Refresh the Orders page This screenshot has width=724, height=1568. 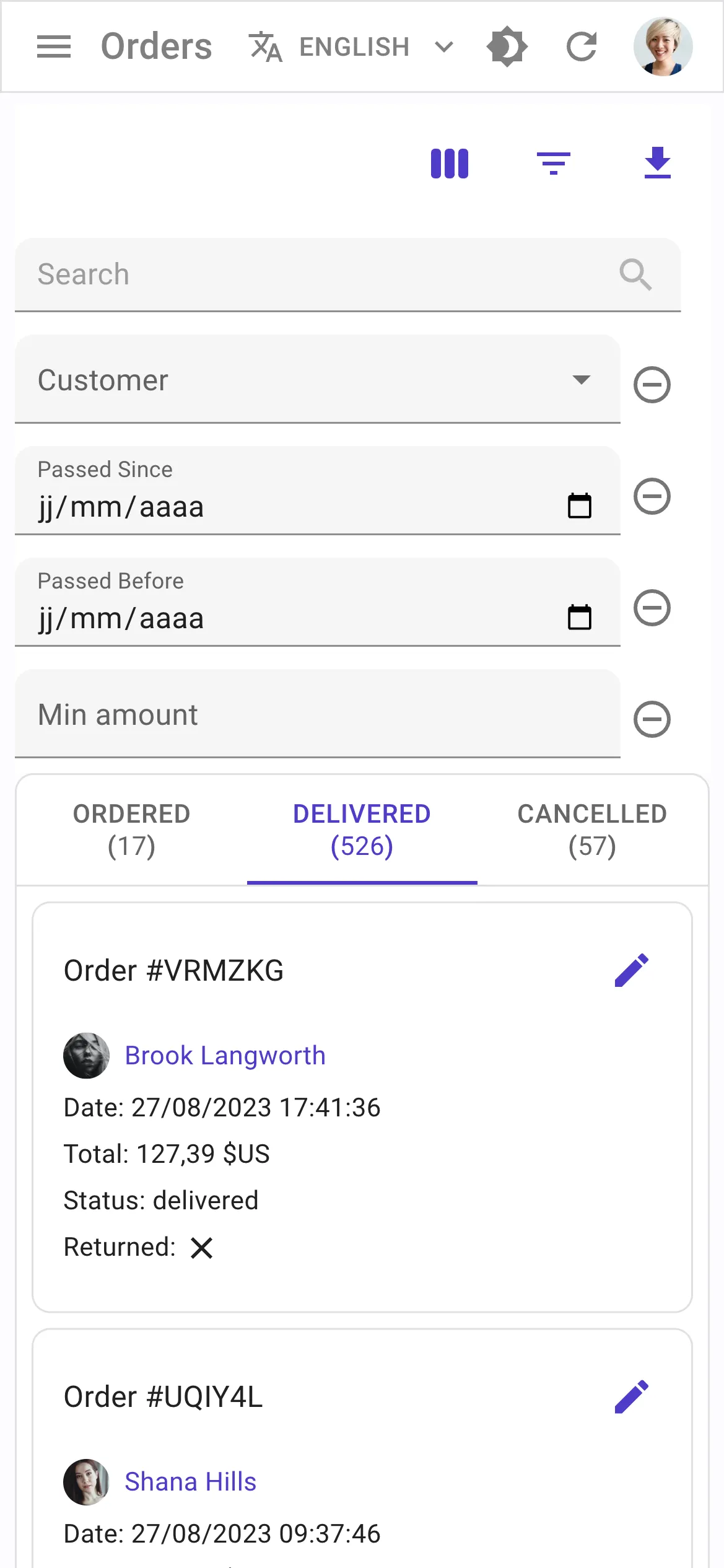click(580, 46)
